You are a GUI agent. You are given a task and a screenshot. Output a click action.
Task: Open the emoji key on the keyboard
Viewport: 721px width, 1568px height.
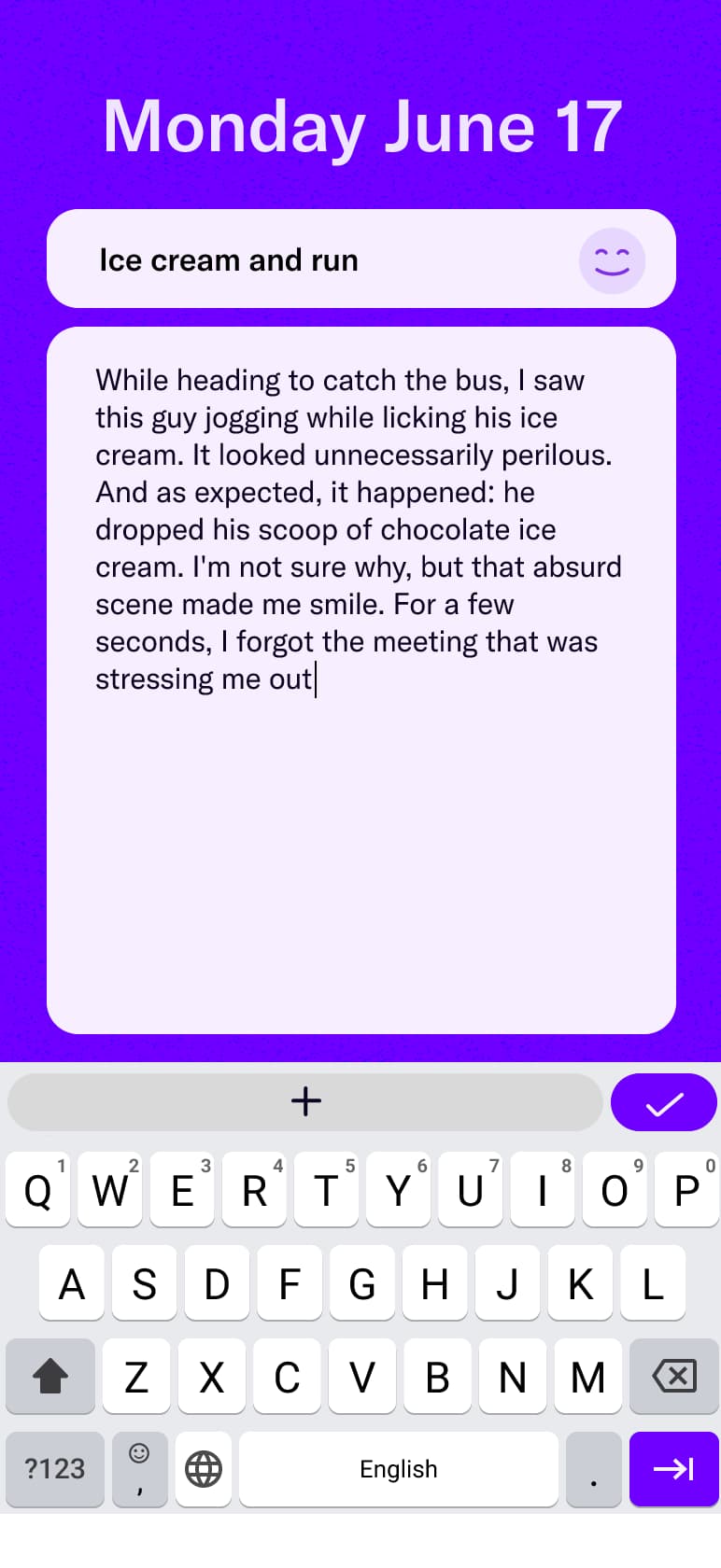(x=140, y=1469)
